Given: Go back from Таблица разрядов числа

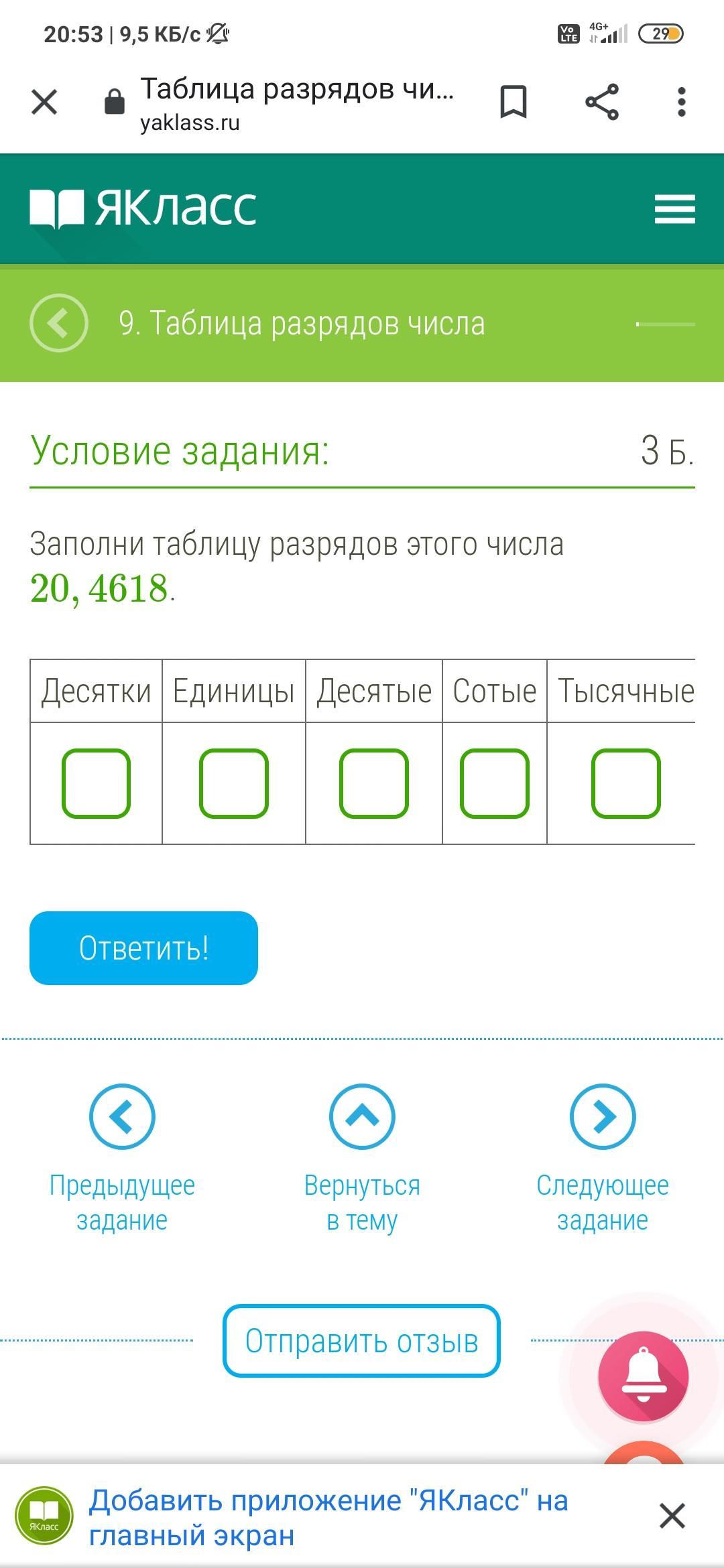Looking at the screenshot, I should (x=59, y=323).
